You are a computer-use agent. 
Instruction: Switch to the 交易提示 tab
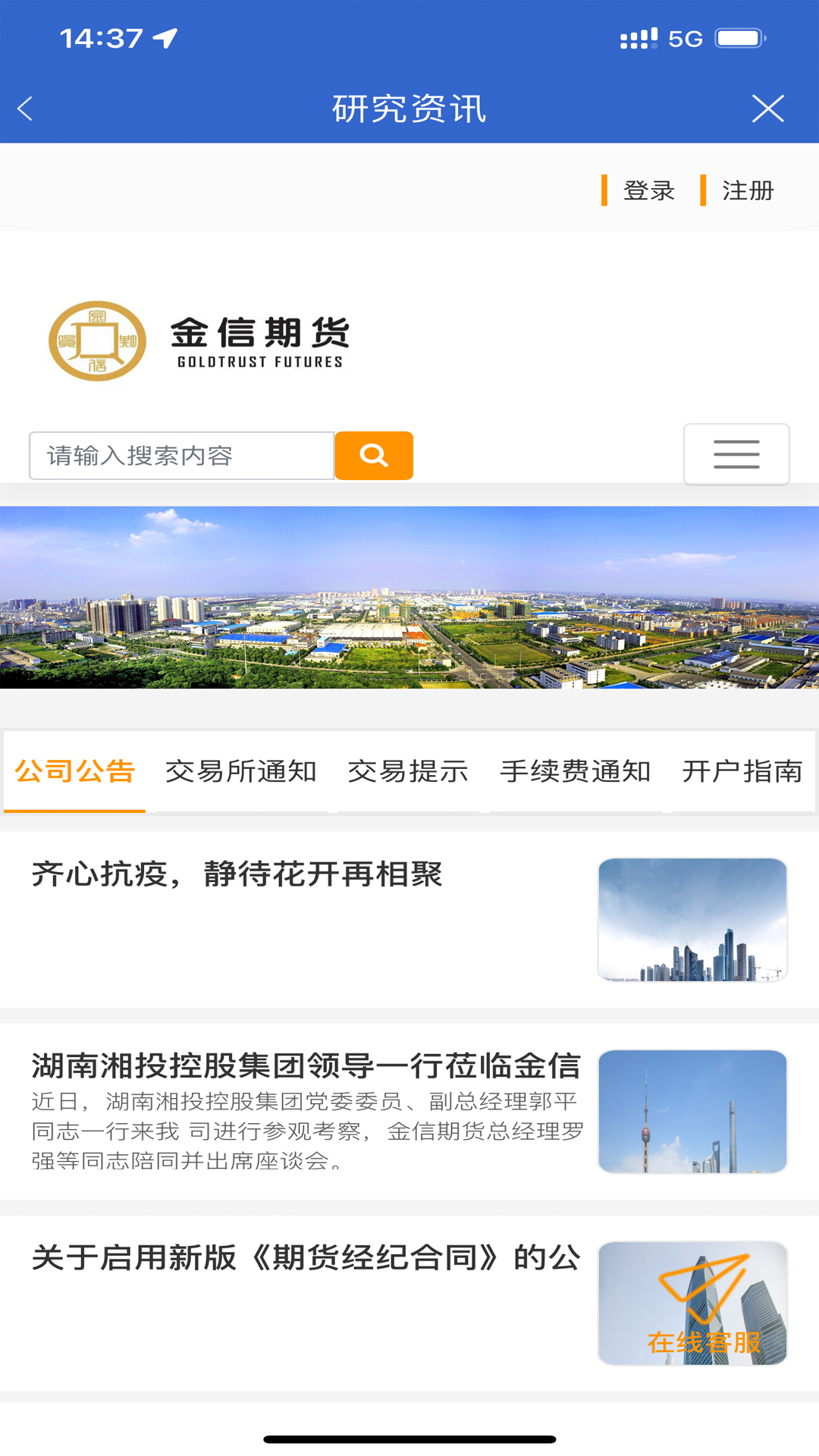point(408,771)
